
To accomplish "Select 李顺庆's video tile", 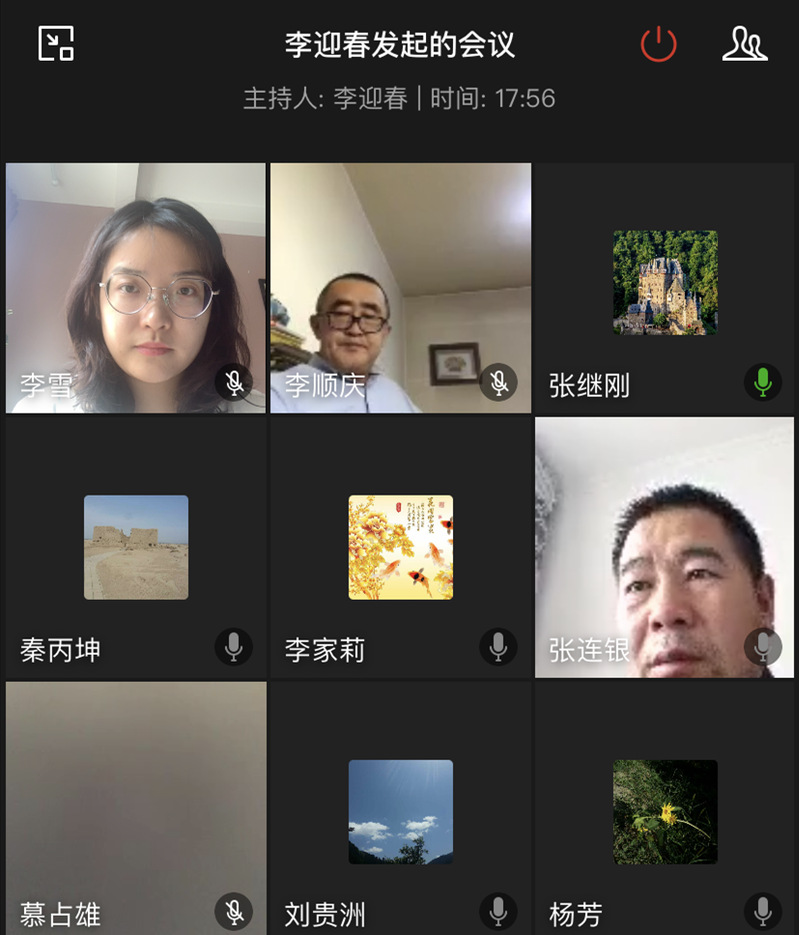I will pos(400,288).
